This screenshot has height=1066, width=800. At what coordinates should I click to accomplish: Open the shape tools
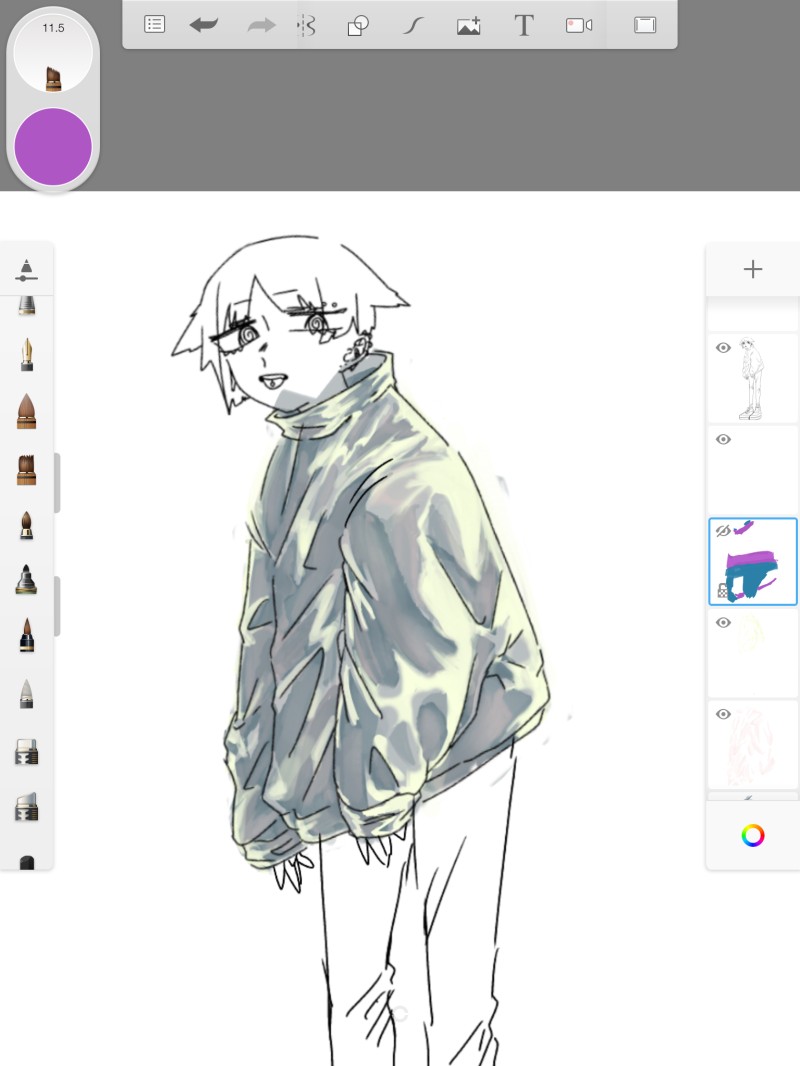358,26
